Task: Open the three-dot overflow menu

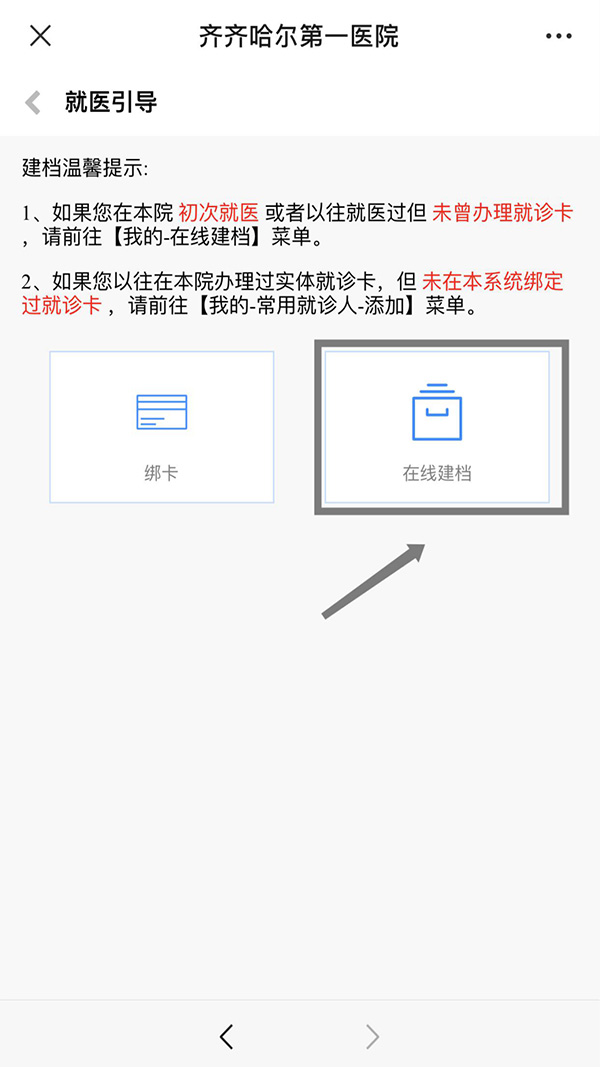Action: pos(558,37)
